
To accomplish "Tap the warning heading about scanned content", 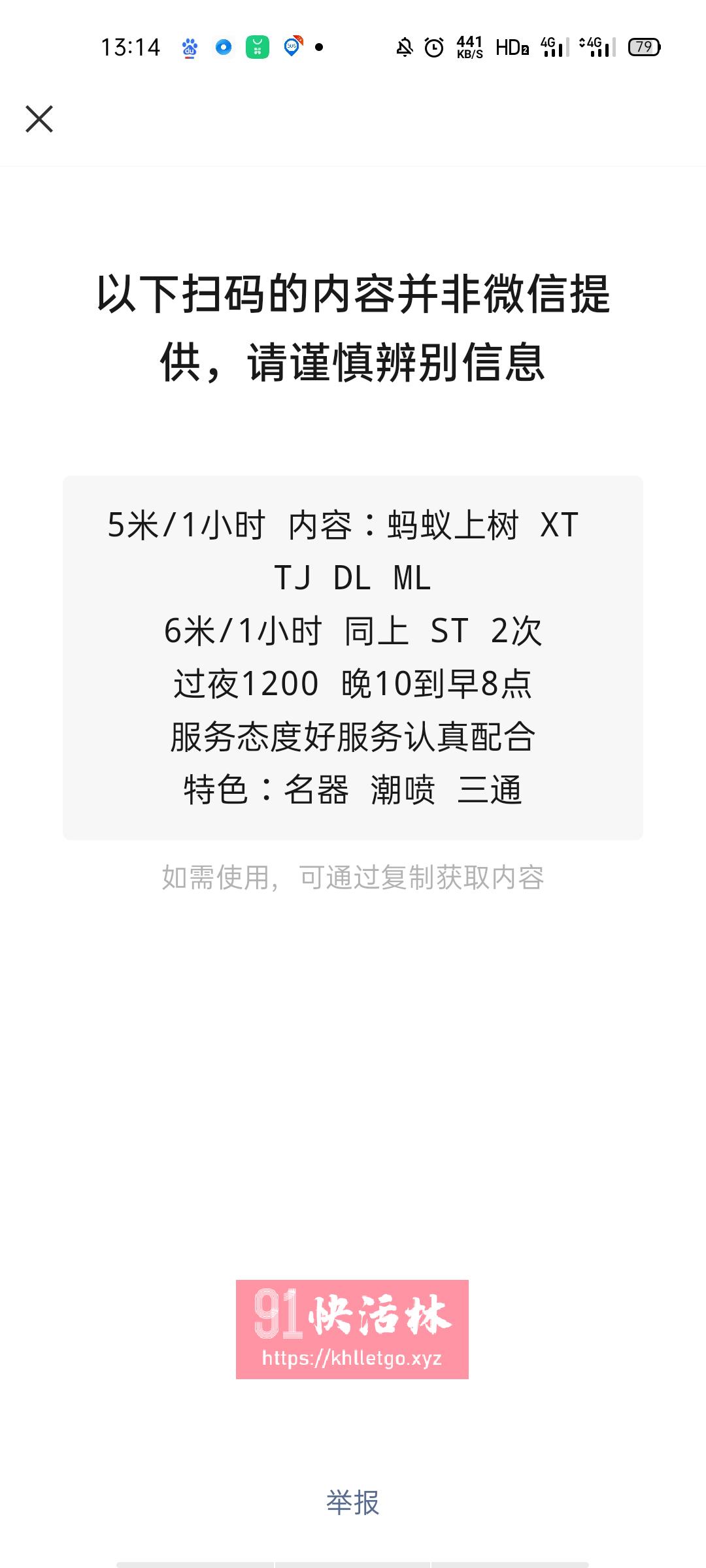I will coord(353,327).
